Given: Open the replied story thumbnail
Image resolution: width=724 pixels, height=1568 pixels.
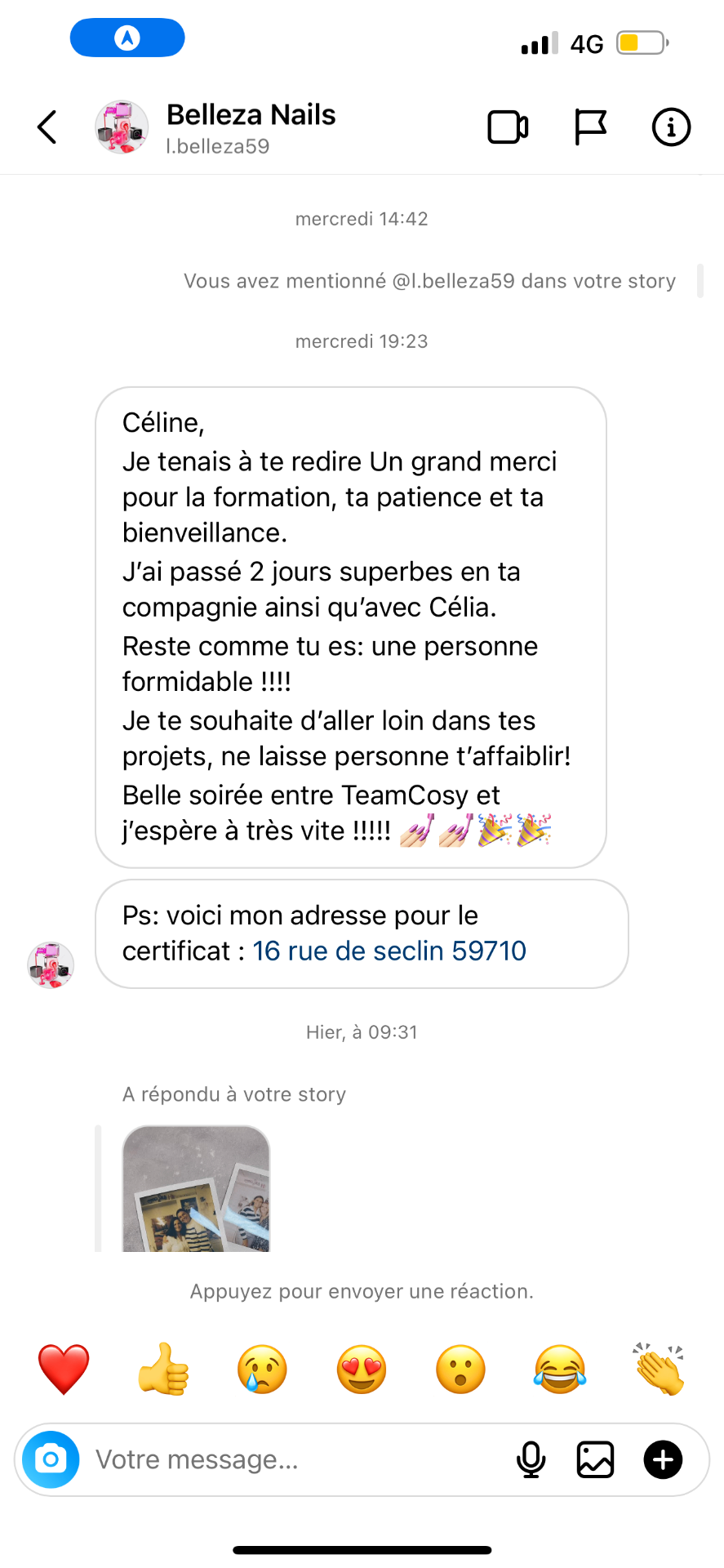Looking at the screenshot, I should coord(196,1188).
